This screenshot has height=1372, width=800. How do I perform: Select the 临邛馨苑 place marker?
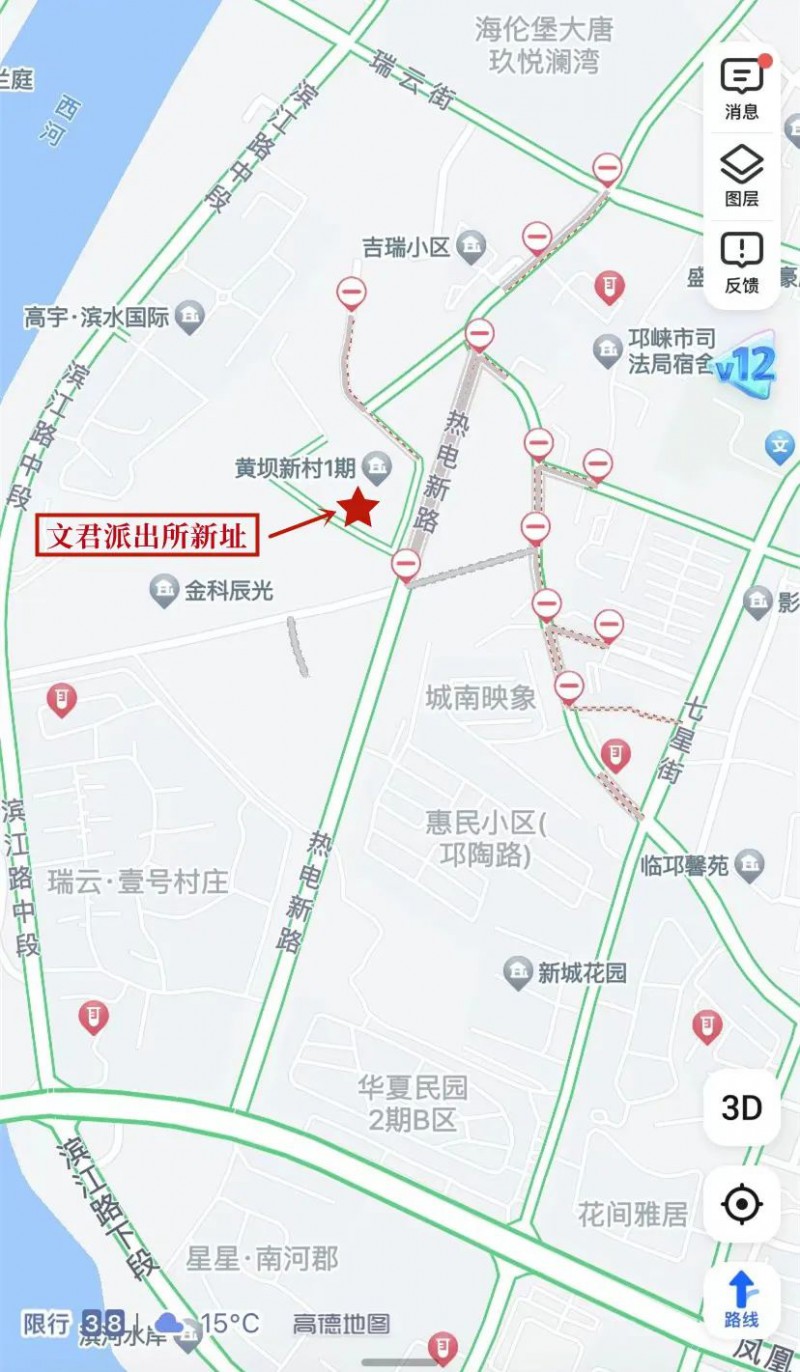(x=748, y=865)
